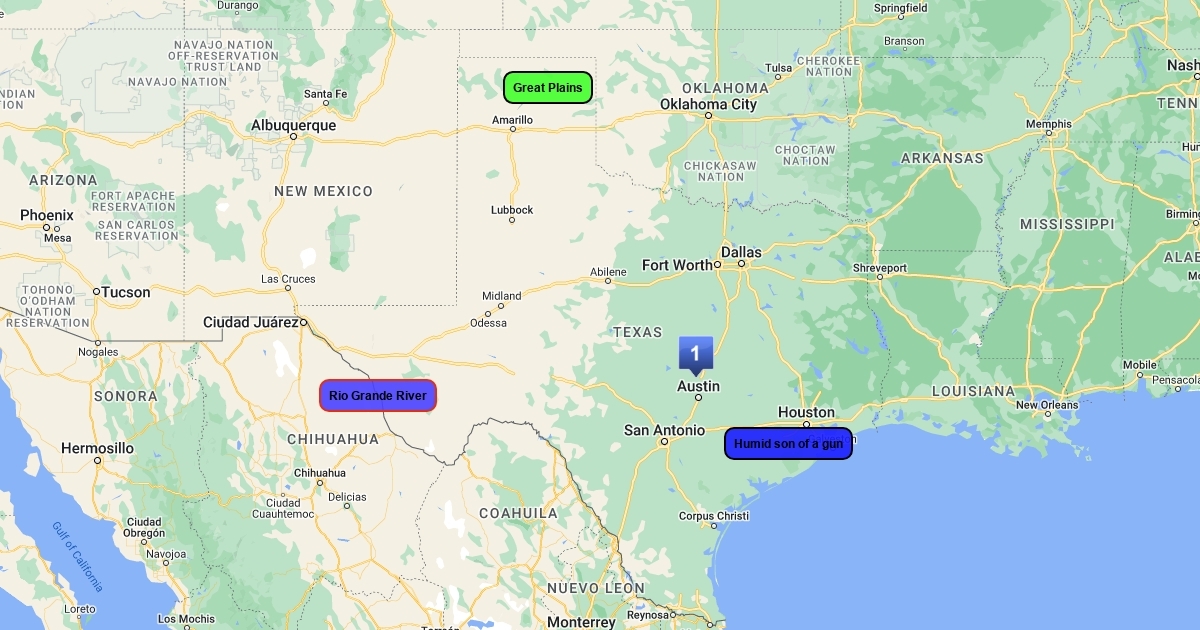Open the Humid son of a gun label
This screenshot has width=1200, height=630.
788,443
